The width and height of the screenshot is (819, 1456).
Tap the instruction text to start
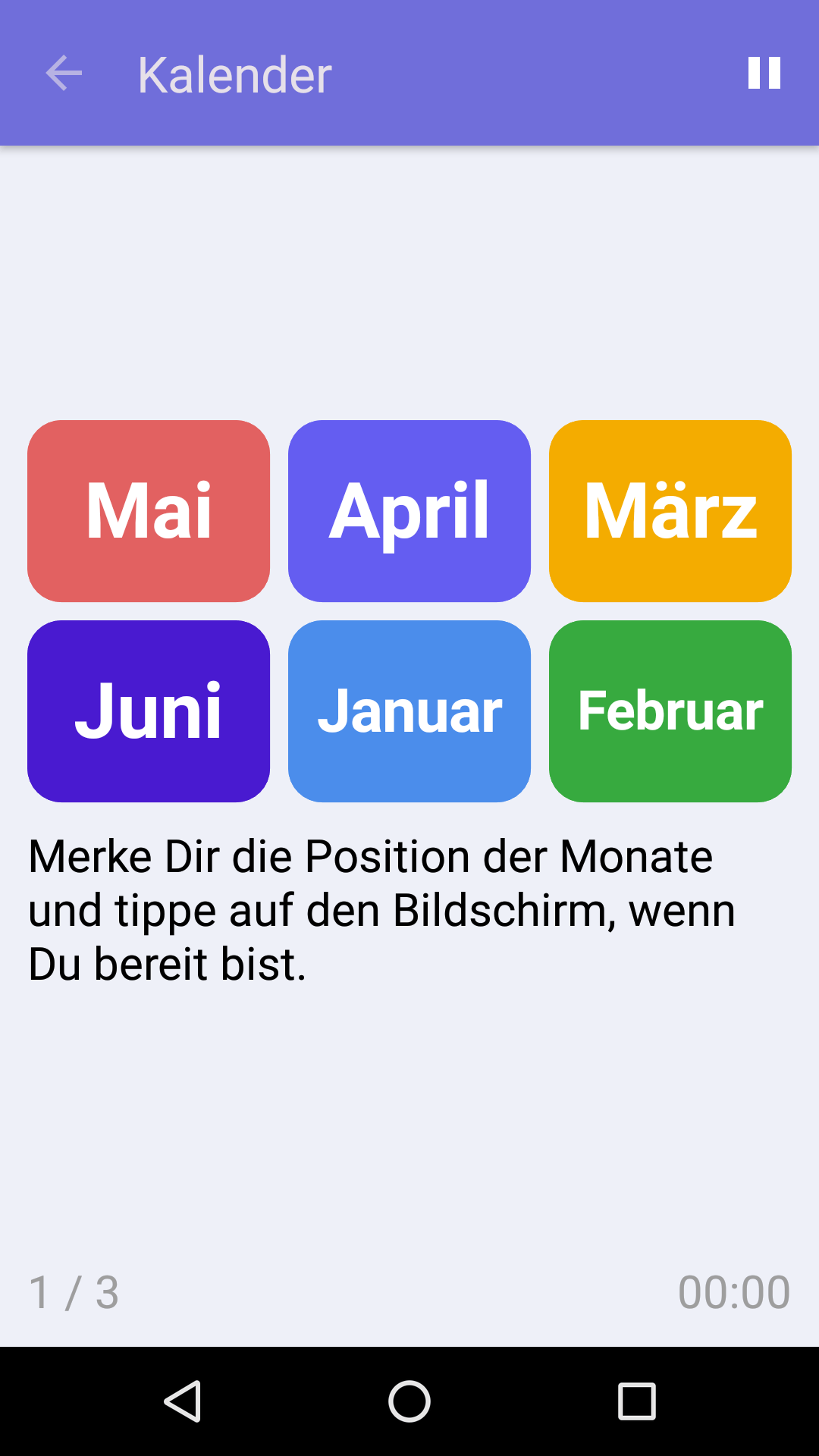click(x=379, y=908)
